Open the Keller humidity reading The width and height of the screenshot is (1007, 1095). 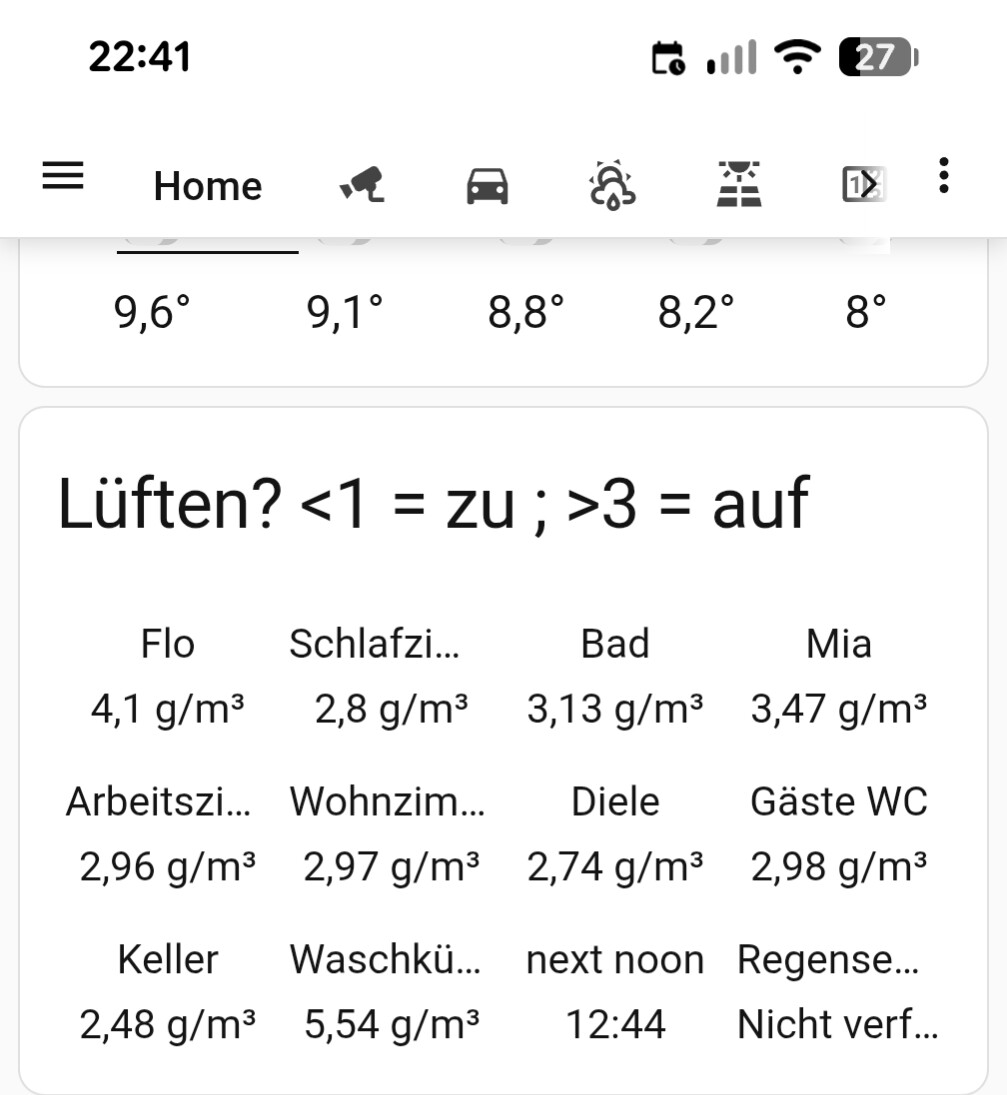click(168, 992)
